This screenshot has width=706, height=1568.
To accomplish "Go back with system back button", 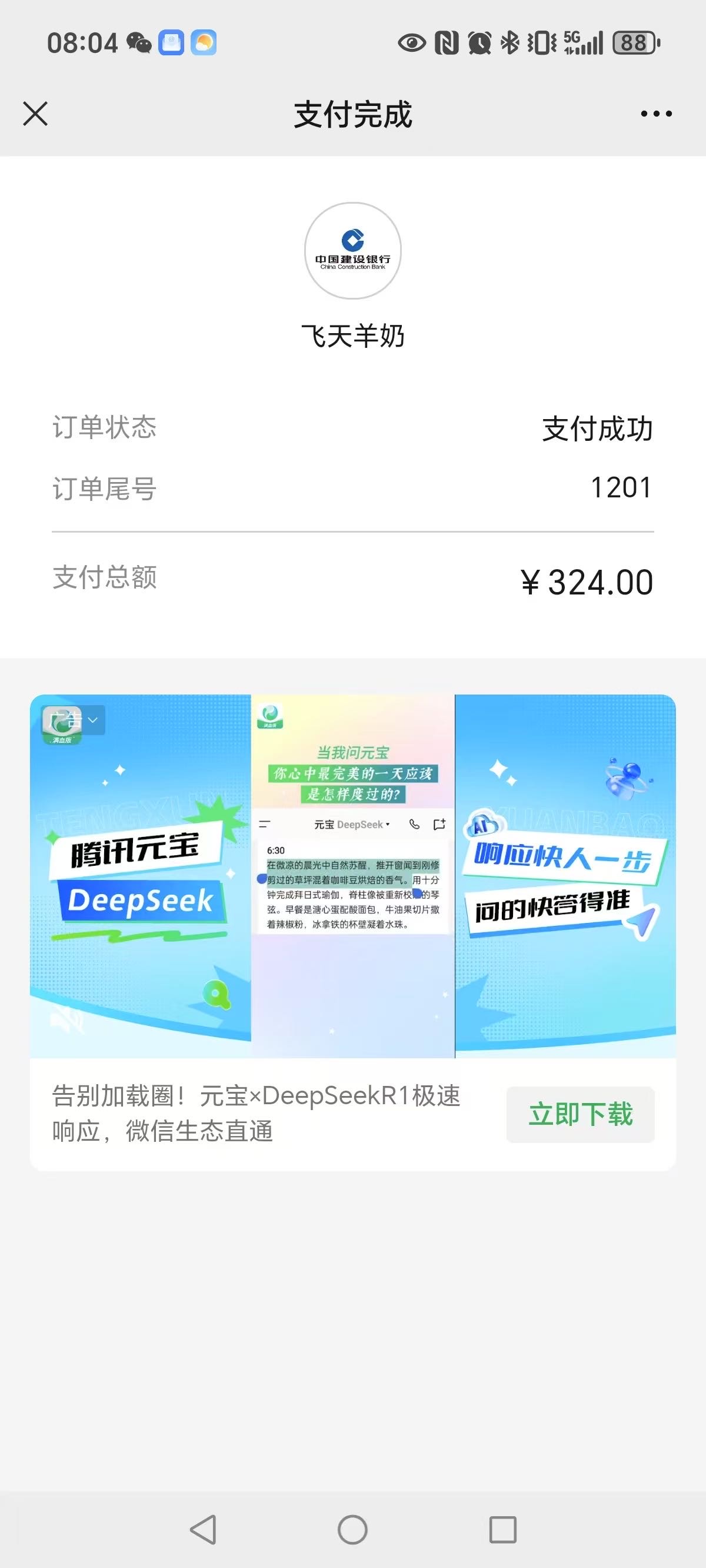I will (x=204, y=1529).
